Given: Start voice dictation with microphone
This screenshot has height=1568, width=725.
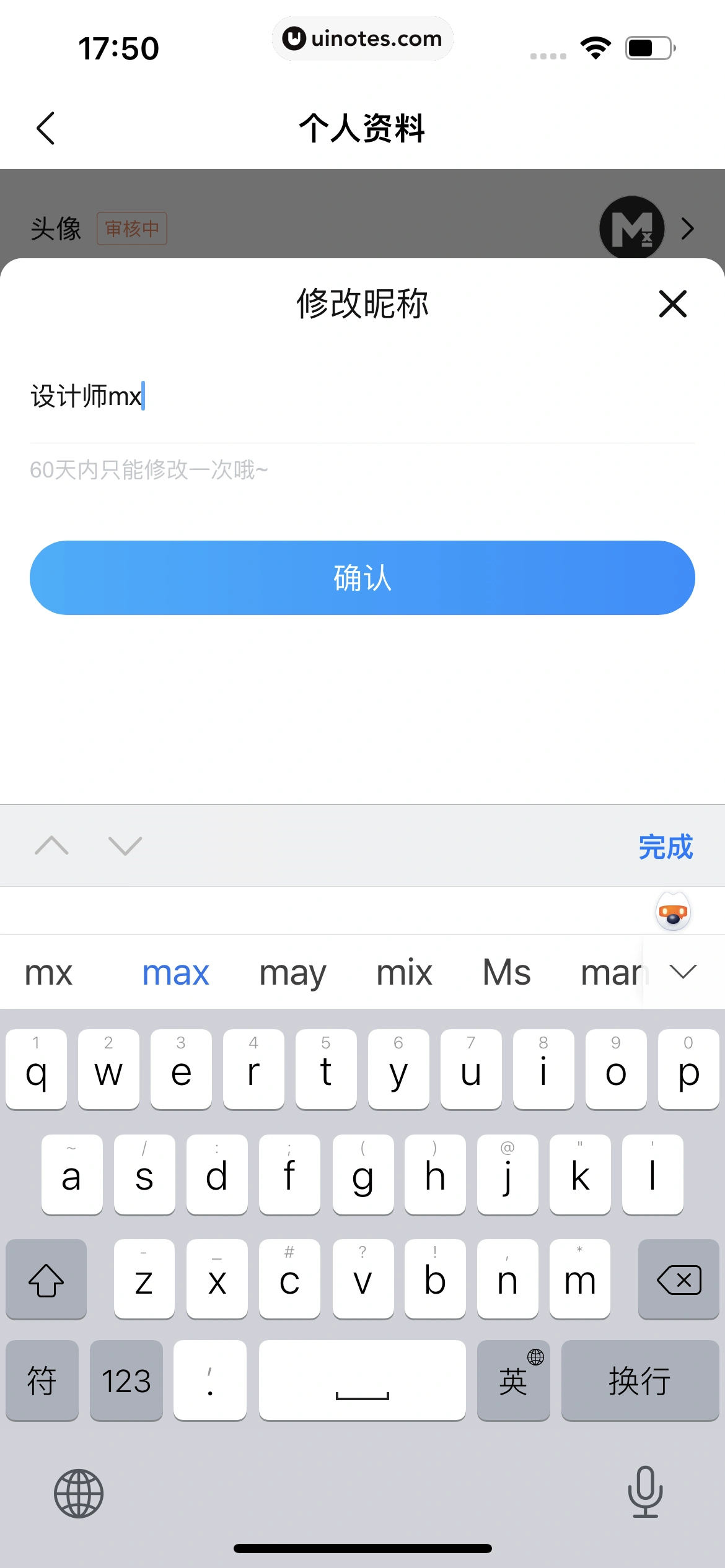Looking at the screenshot, I should click(x=645, y=1492).
